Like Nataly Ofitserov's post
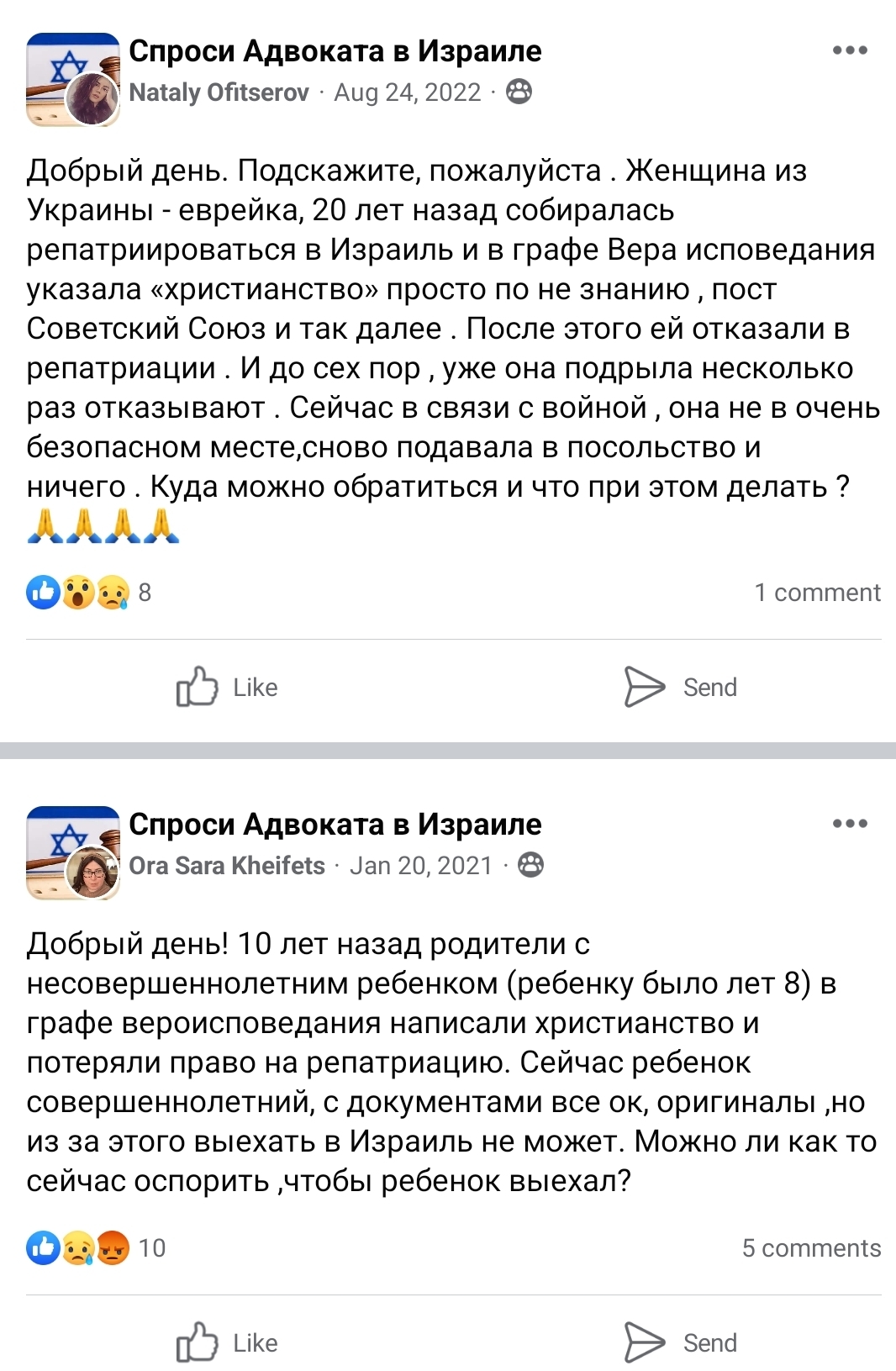Screen dimensions: 896x1371 (227, 687)
